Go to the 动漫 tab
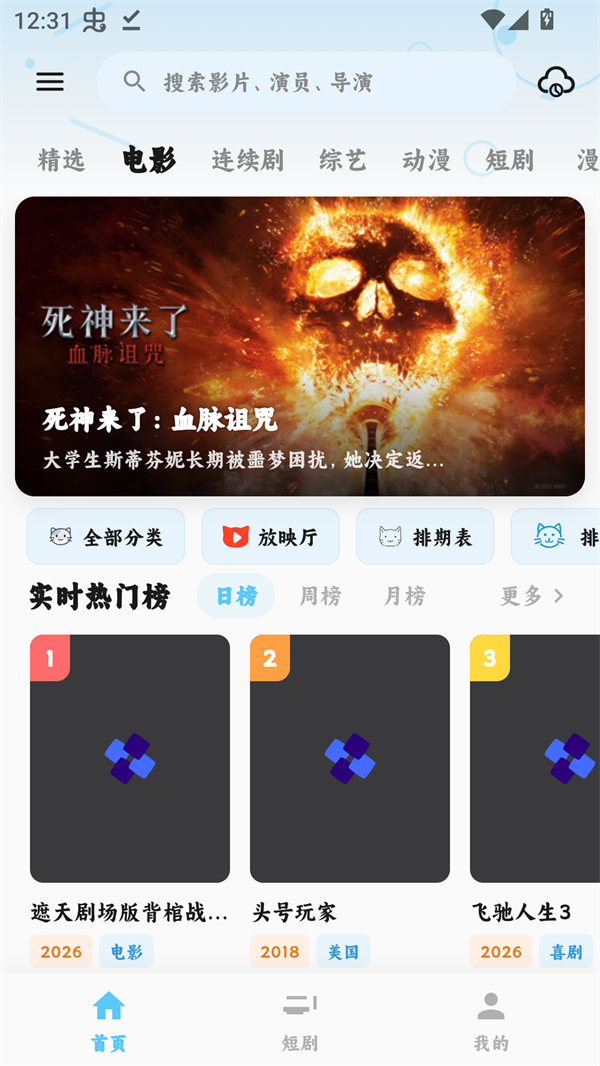The image size is (600, 1066). click(x=426, y=160)
